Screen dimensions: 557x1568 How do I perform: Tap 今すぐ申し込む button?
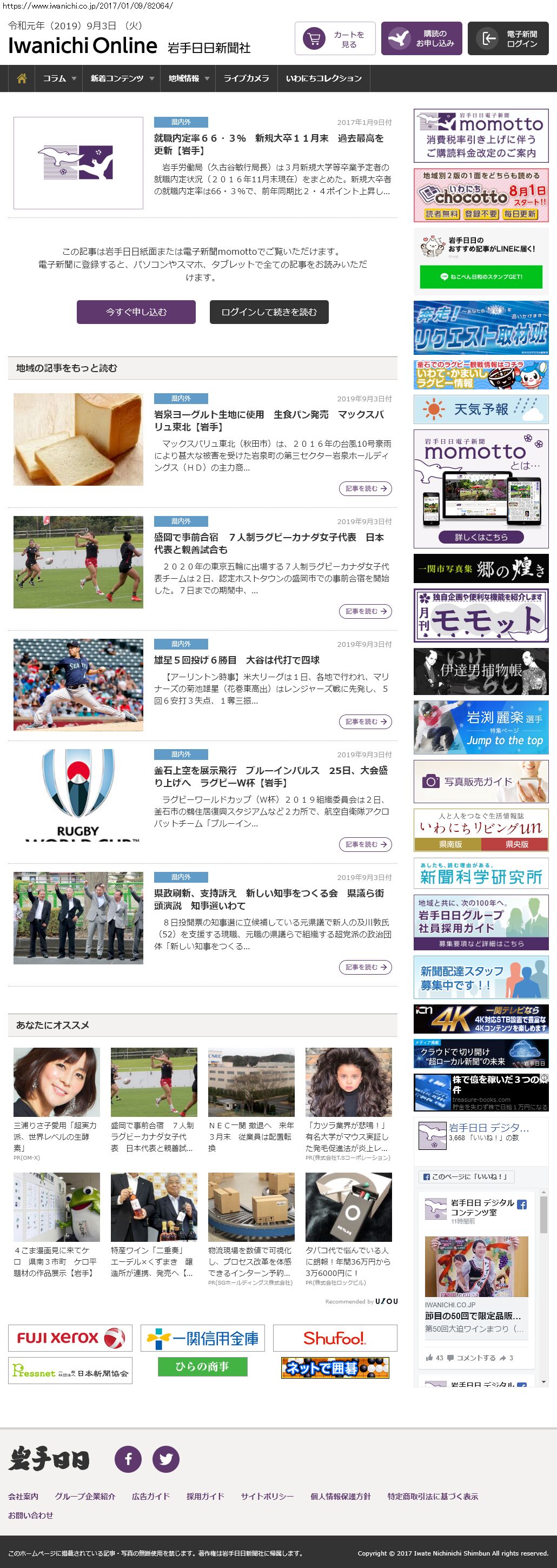[x=136, y=312]
